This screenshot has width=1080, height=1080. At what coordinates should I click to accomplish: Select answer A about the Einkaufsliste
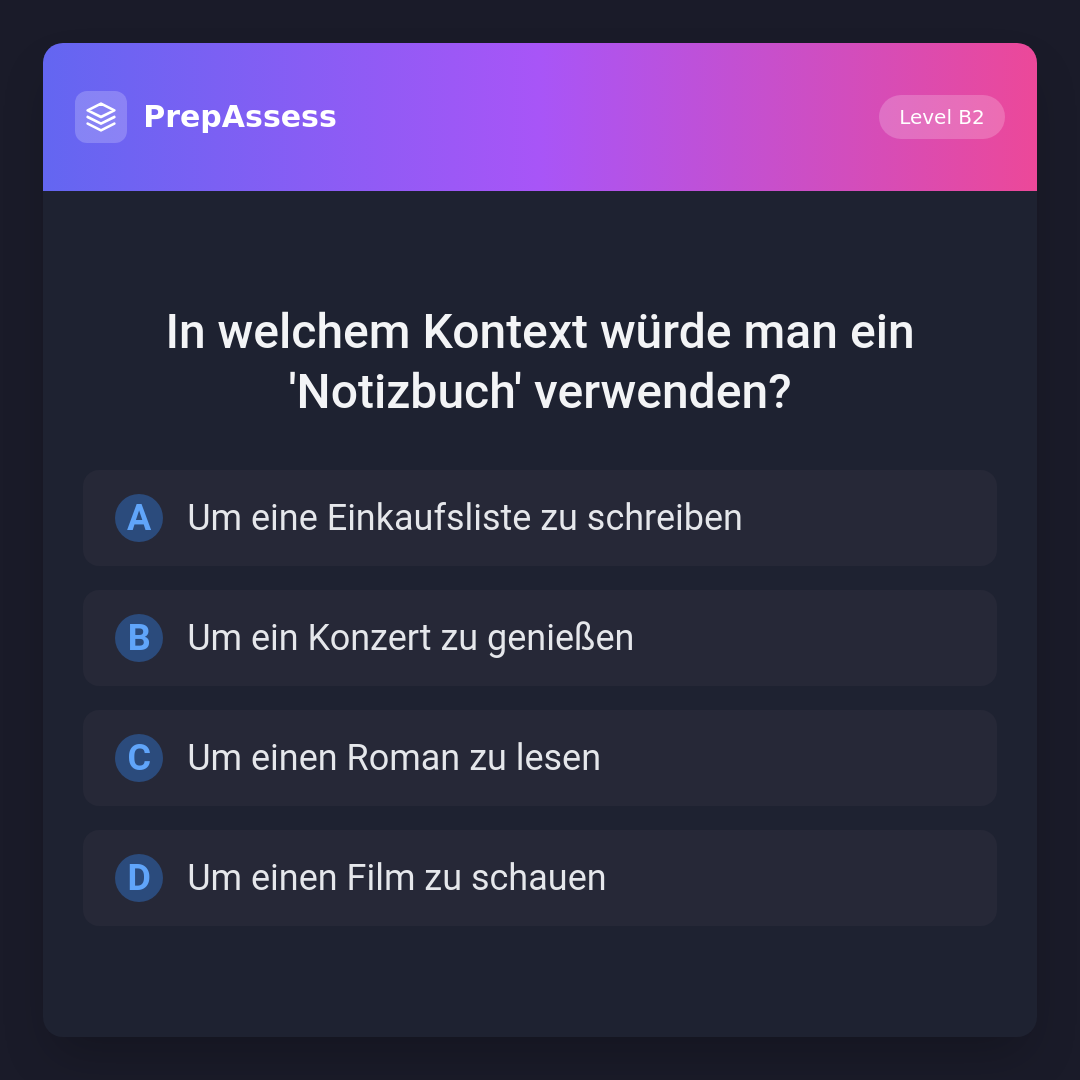point(540,518)
